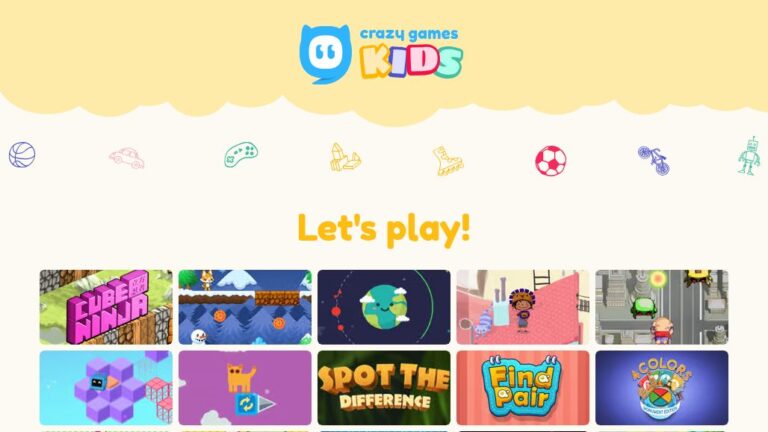768x432 pixels.
Task: Select the red soccer ball category
Action: click(x=550, y=160)
